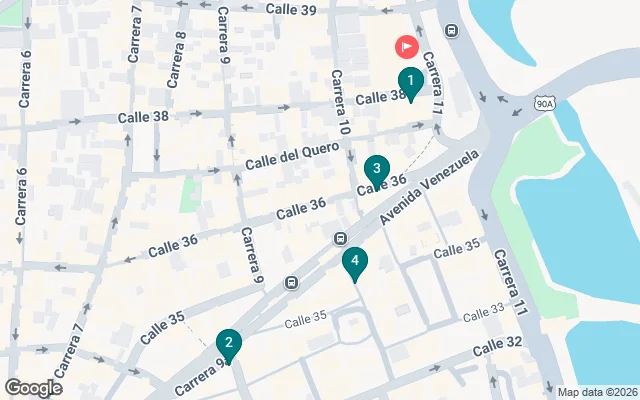Tap the red flag marker

point(407,46)
